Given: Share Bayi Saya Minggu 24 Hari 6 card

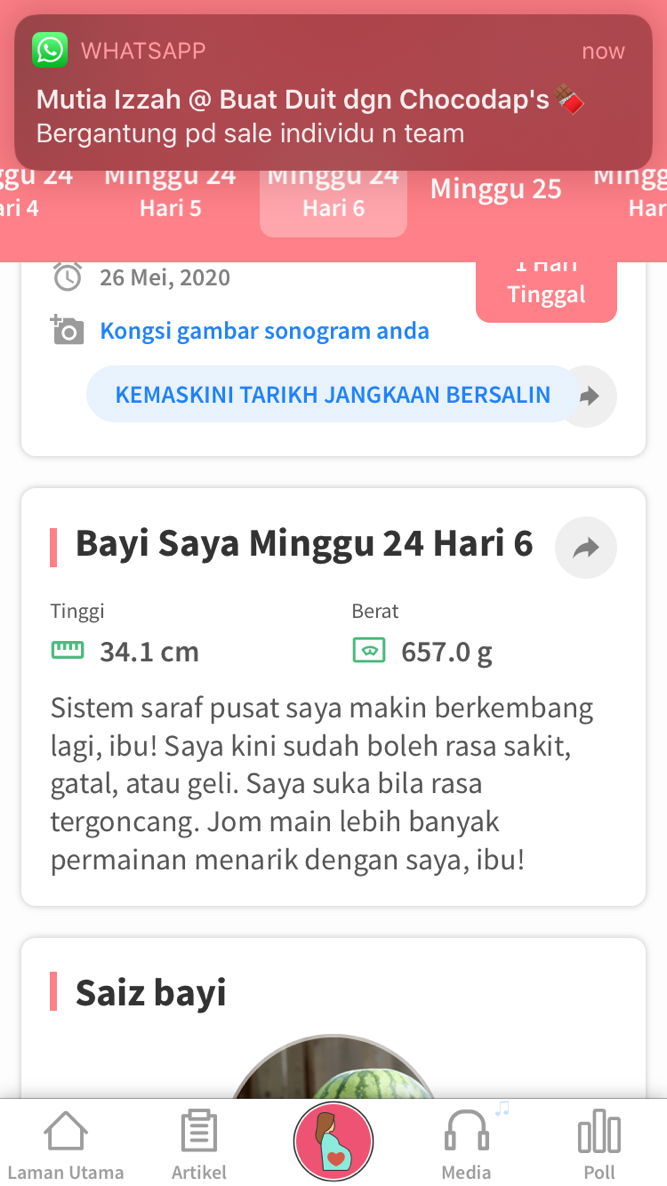Looking at the screenshot, I should [x=586, y=547].
